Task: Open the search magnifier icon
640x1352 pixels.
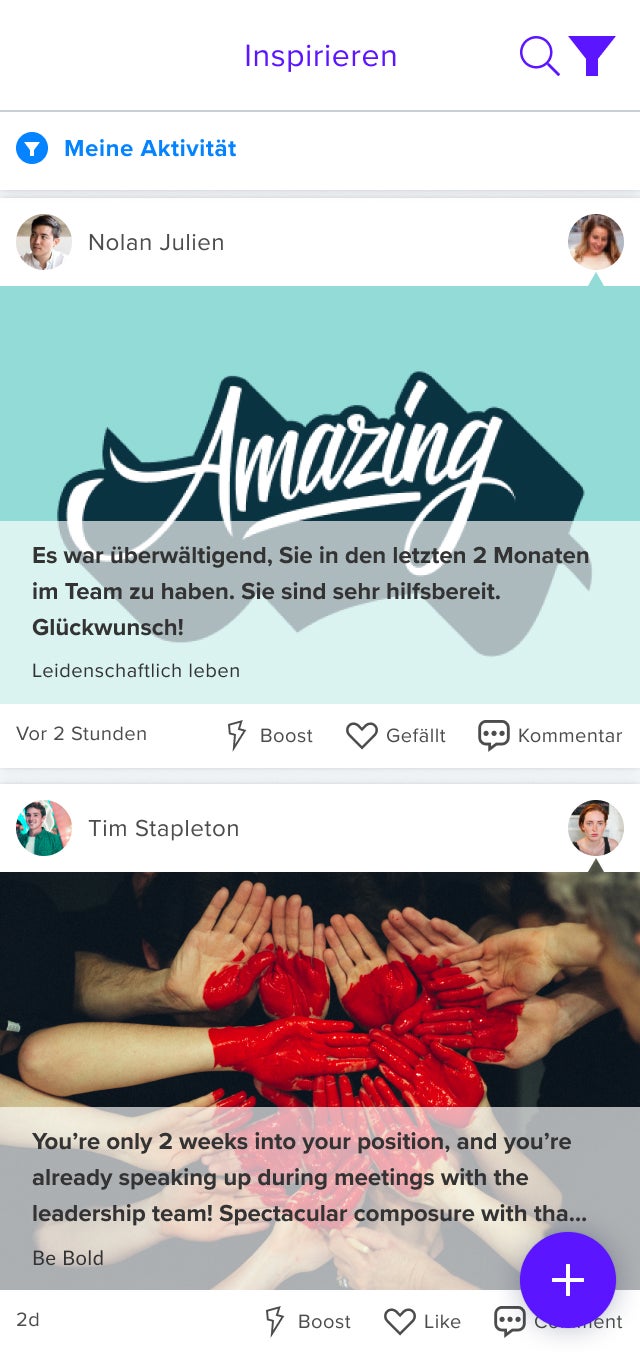Action: click(539, 56)
